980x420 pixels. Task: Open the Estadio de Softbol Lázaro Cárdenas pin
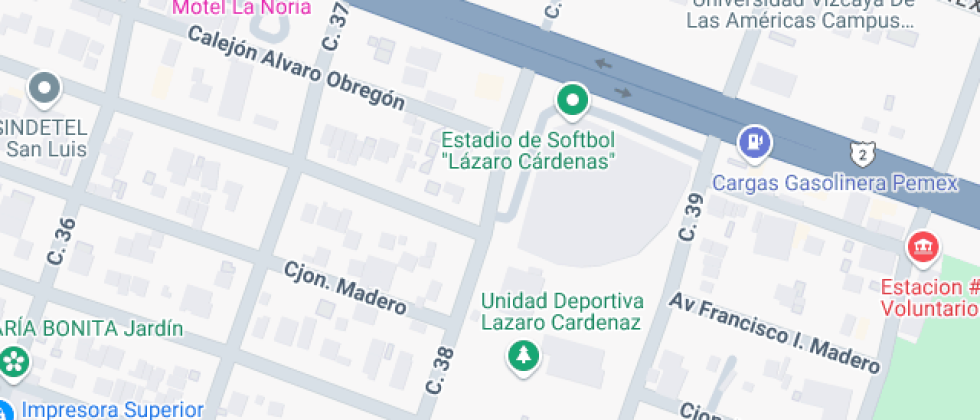[572, 100]
